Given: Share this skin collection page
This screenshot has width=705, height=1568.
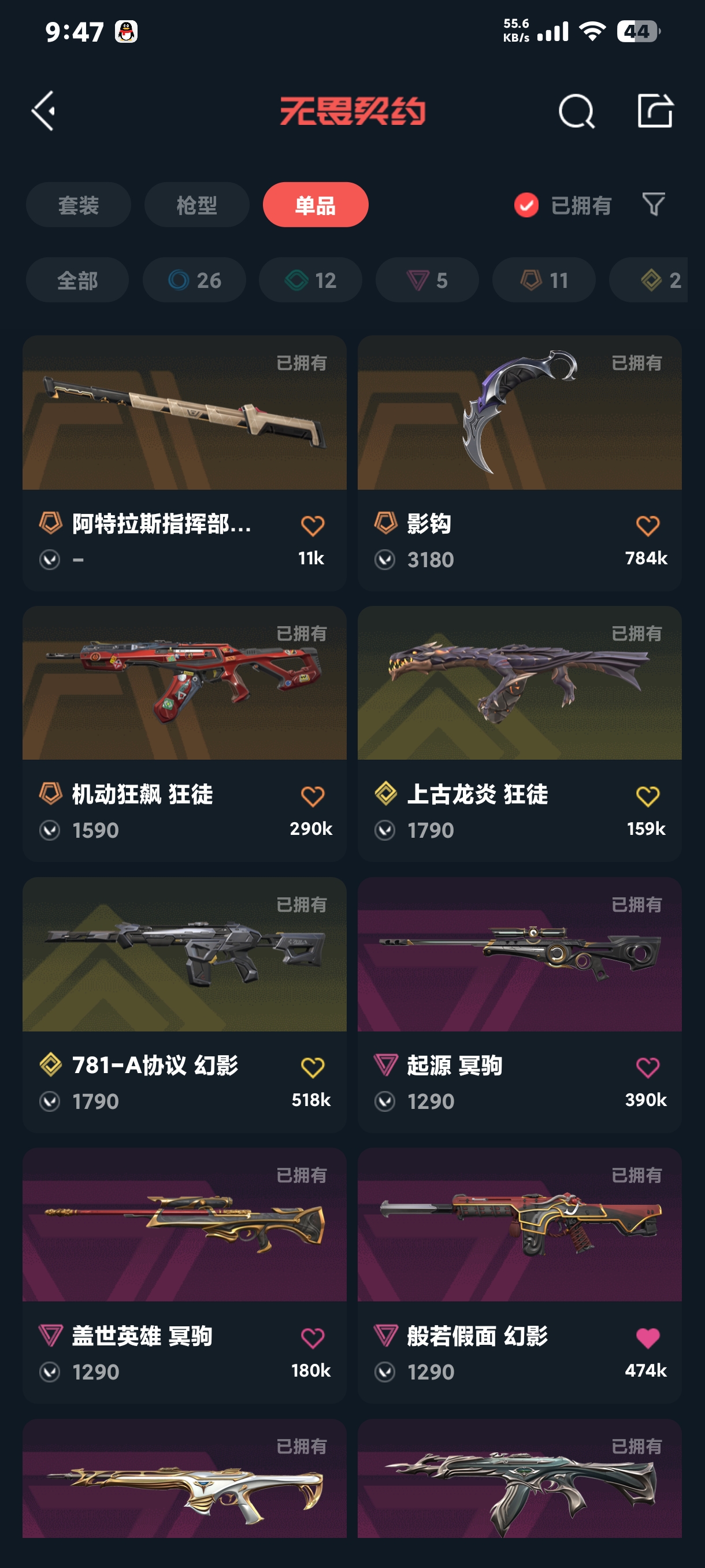Looking at the screenshot, I should (x=655, y=111).
